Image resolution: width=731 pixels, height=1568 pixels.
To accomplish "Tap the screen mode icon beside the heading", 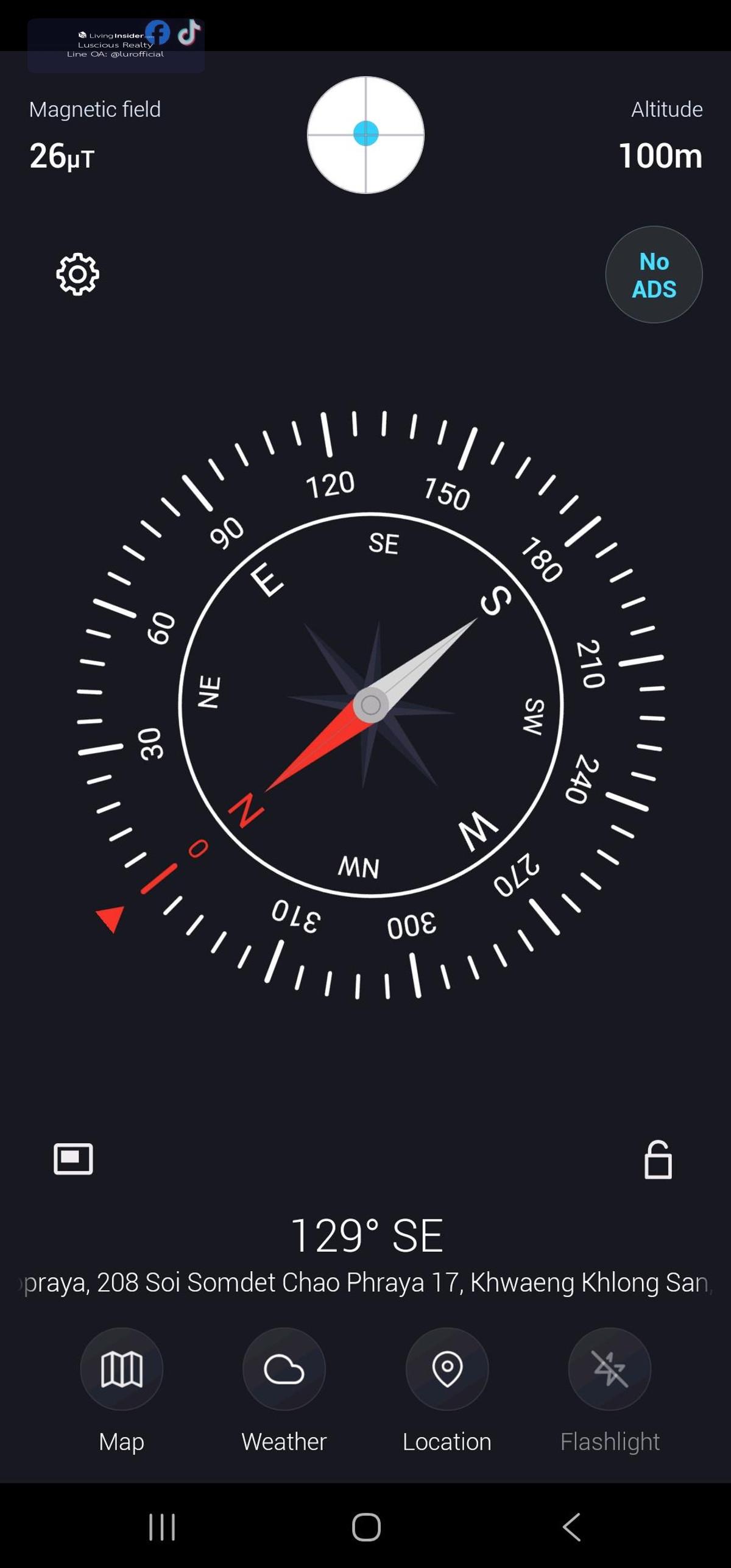I will (x=73, y=1158).
